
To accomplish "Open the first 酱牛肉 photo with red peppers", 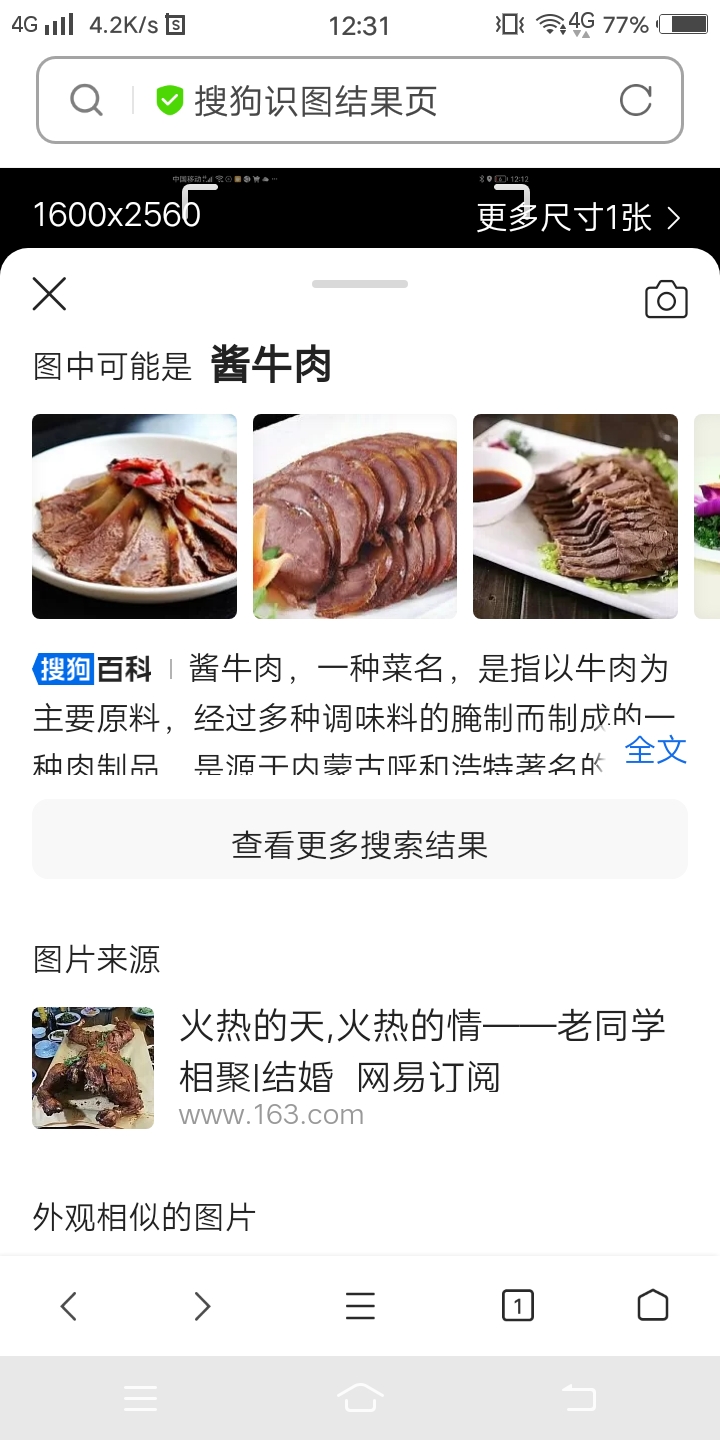I will [135, 516].
